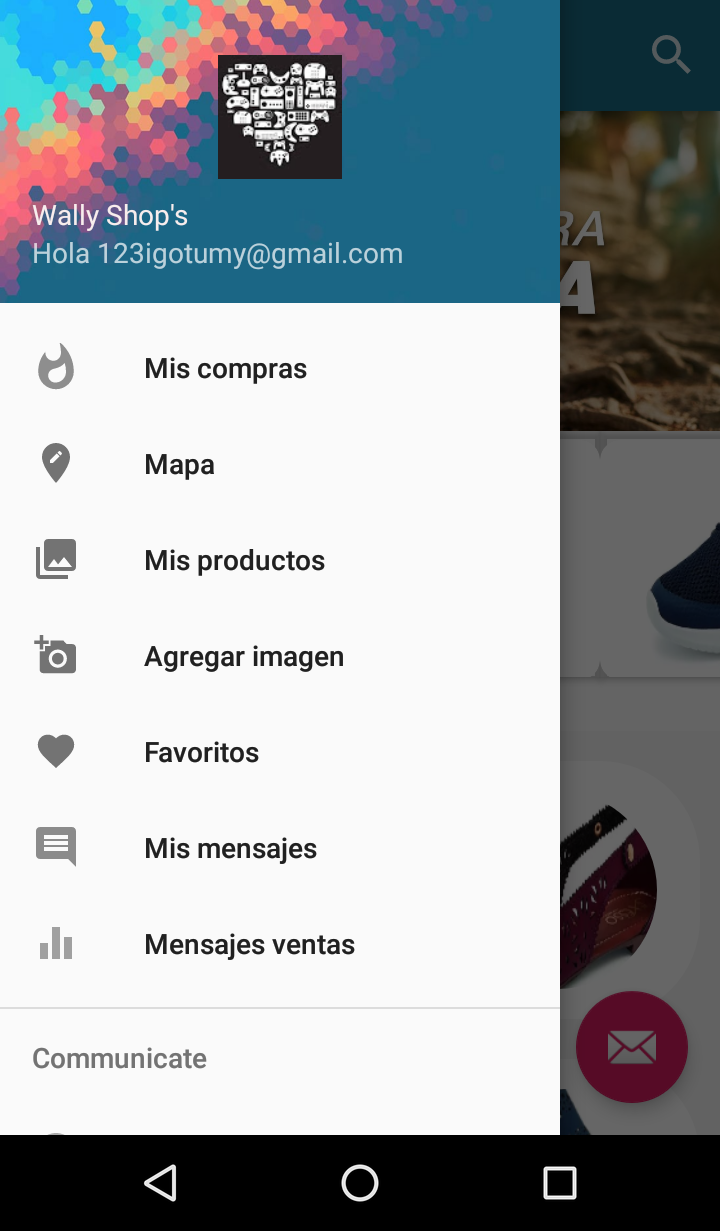The height and width of the screenshot is (1231, 720).
Task: Open Mis compras from the drawer
Action: [280, 368]
